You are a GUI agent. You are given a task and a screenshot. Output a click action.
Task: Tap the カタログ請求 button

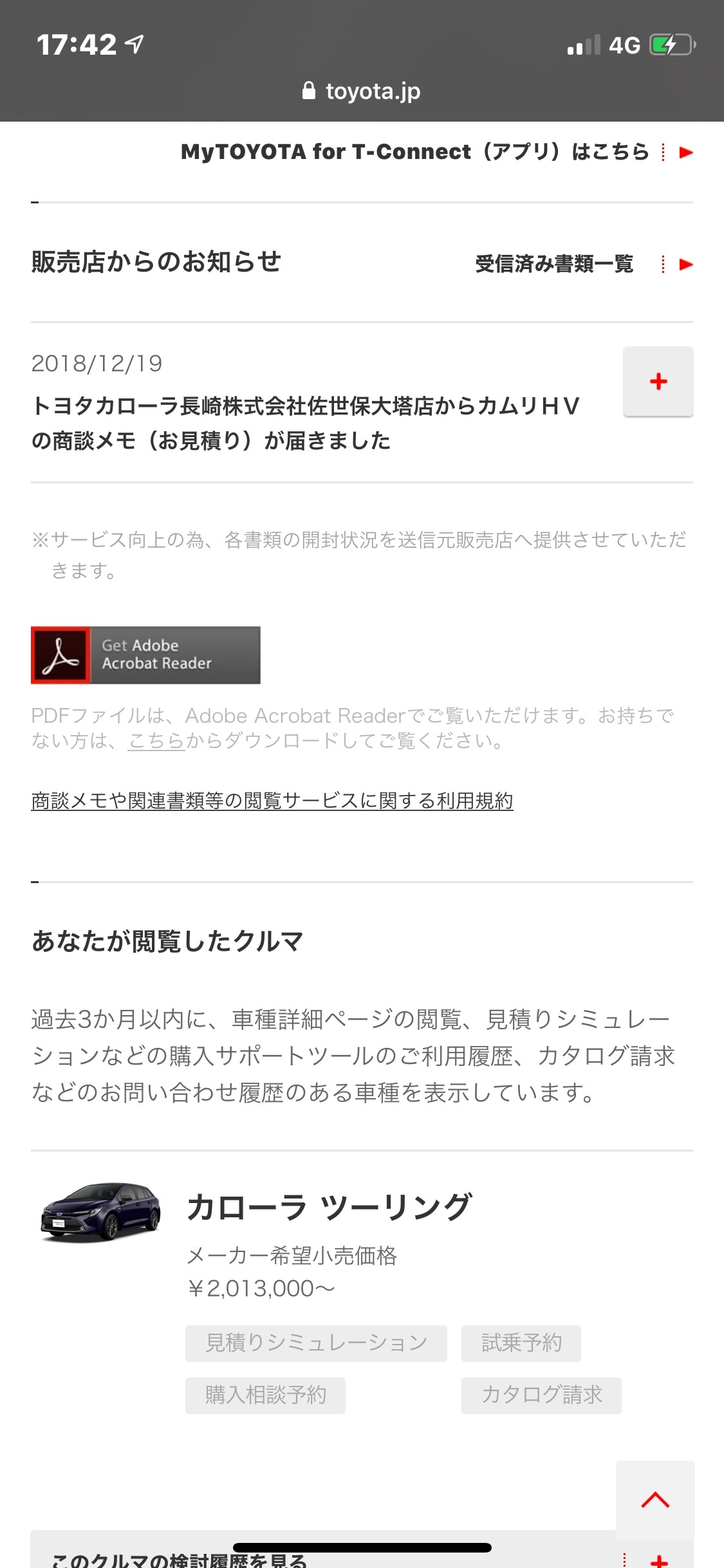tap(541, 1395)
